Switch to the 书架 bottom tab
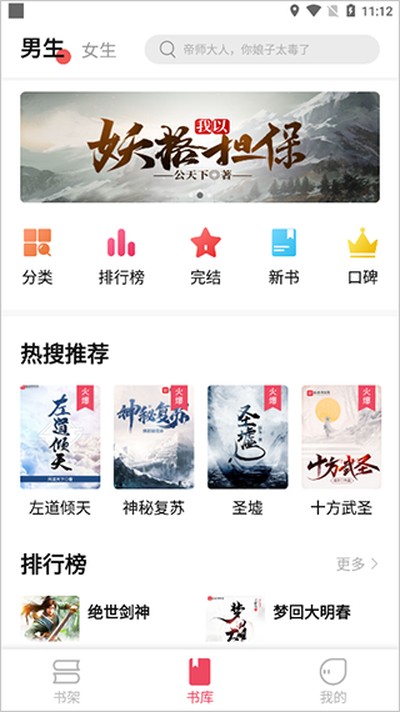 [x=66, y=681]
